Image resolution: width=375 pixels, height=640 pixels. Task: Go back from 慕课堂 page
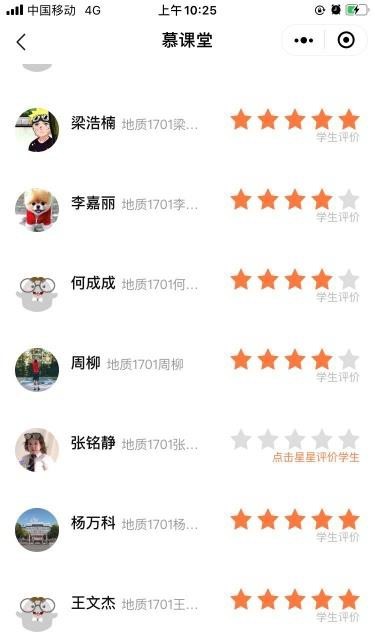pyautogui.click(x=21, y=42)
